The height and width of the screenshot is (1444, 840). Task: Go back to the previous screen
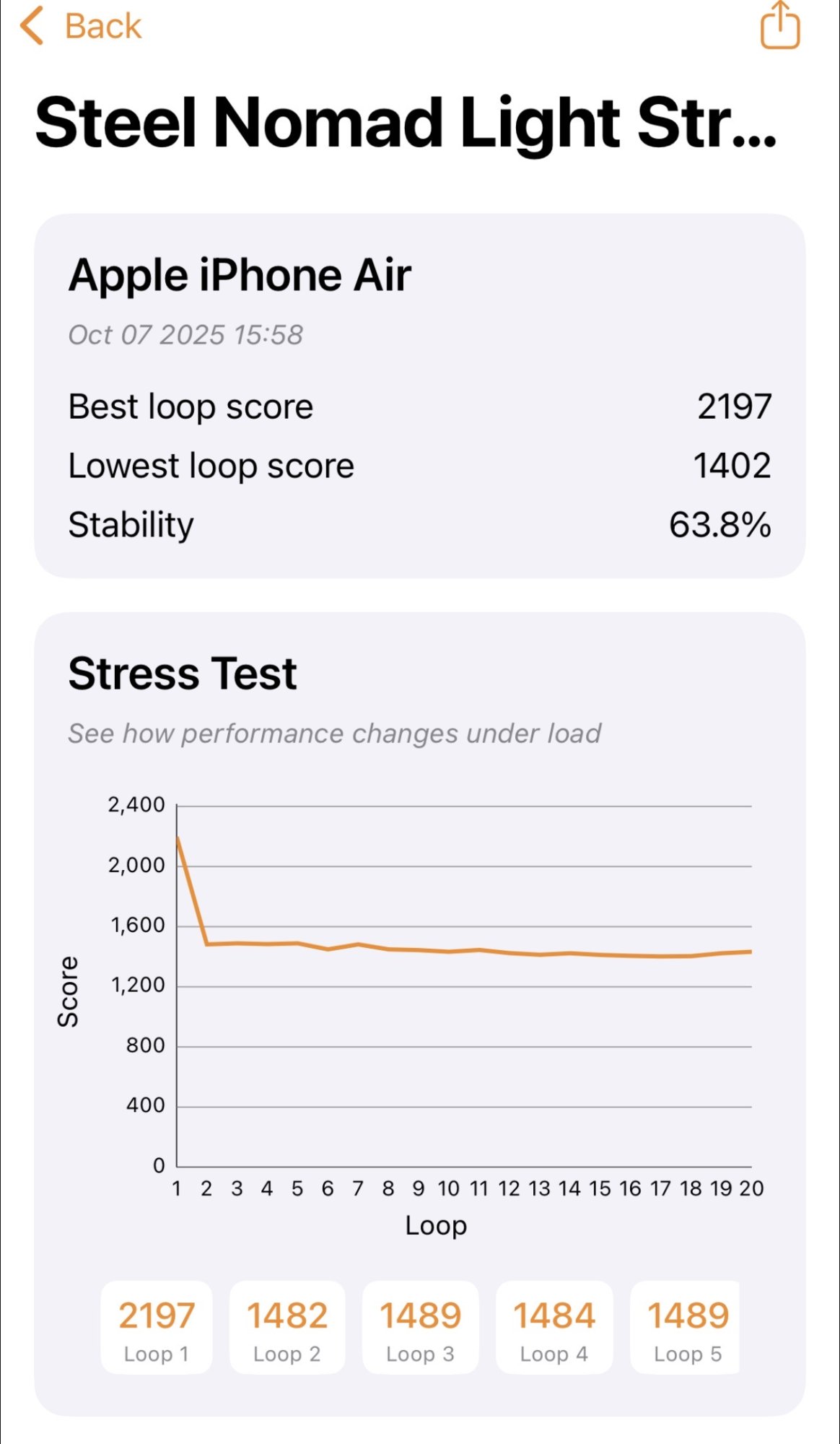pos(81,26)
